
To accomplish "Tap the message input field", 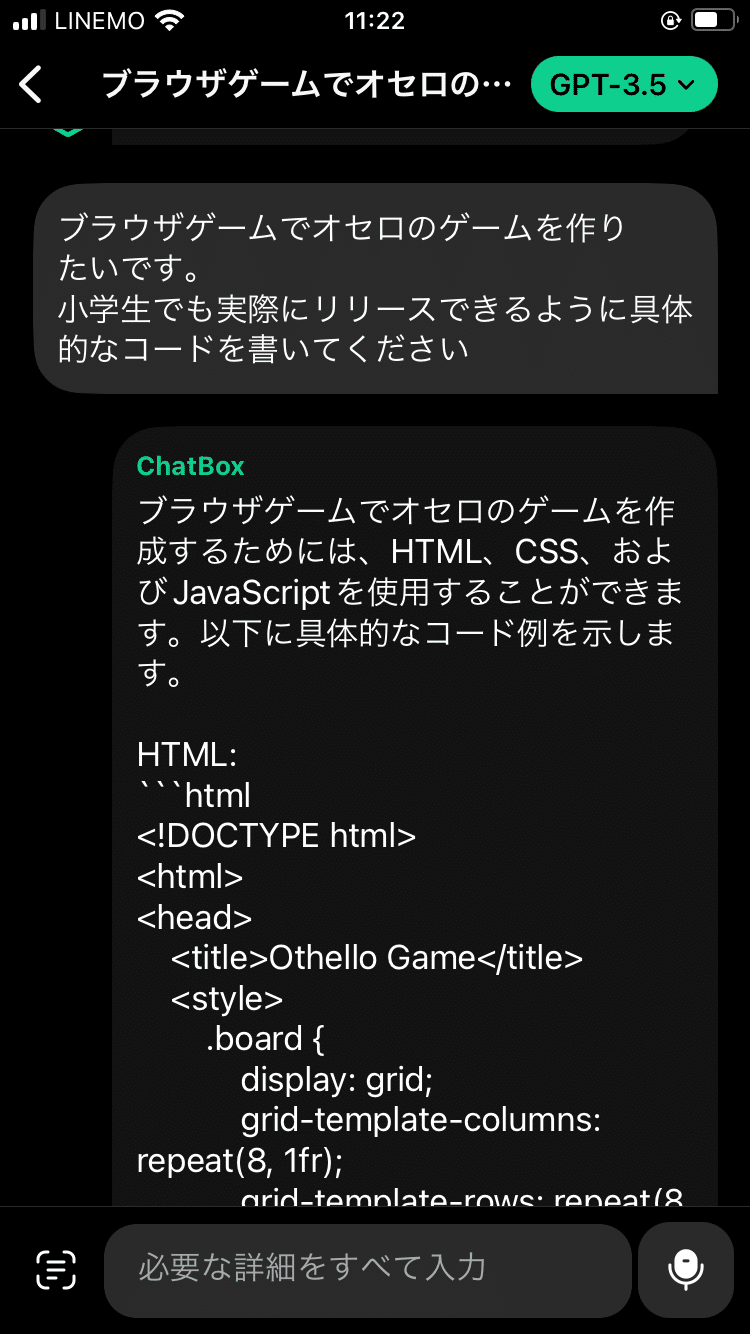I will click(367, 1270).
